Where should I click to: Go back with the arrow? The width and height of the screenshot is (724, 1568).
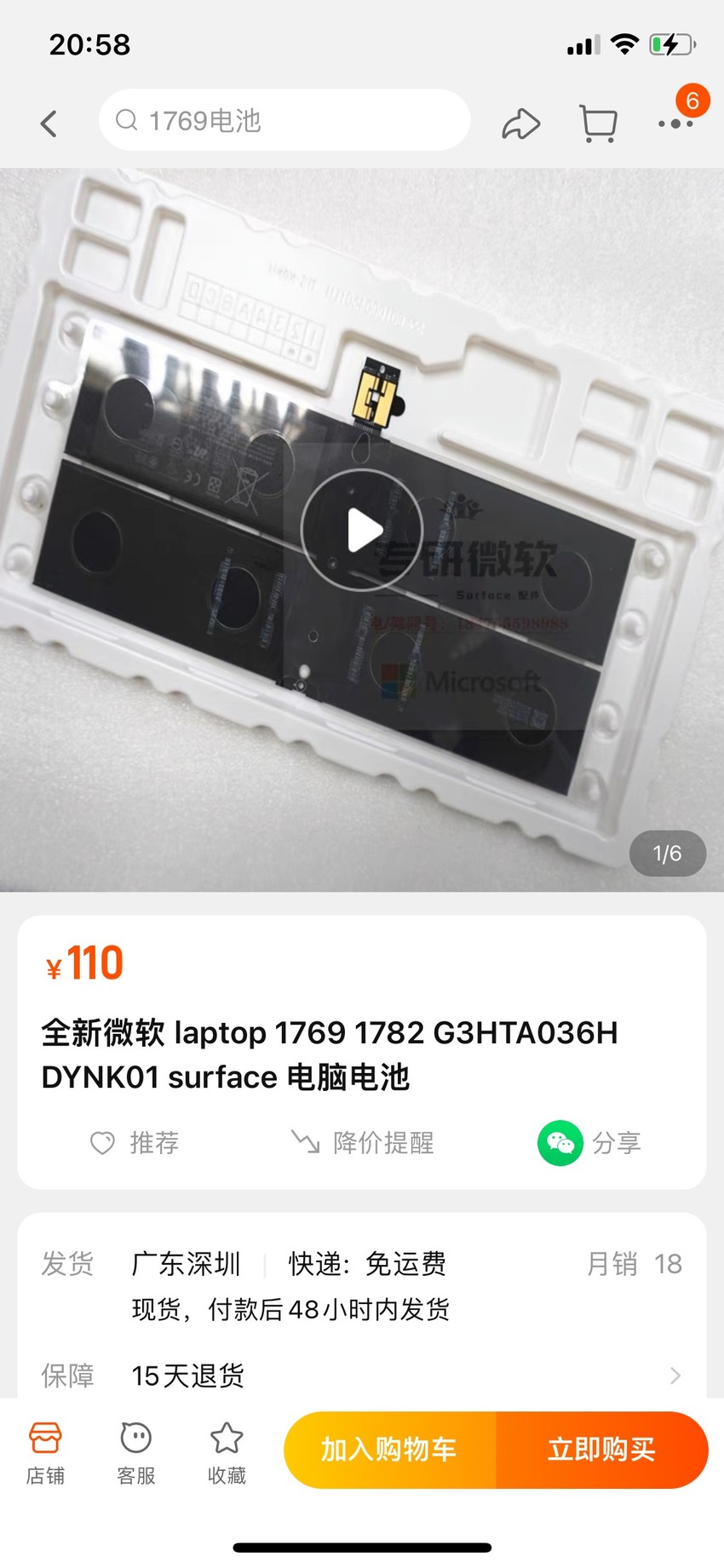(49, 123)
